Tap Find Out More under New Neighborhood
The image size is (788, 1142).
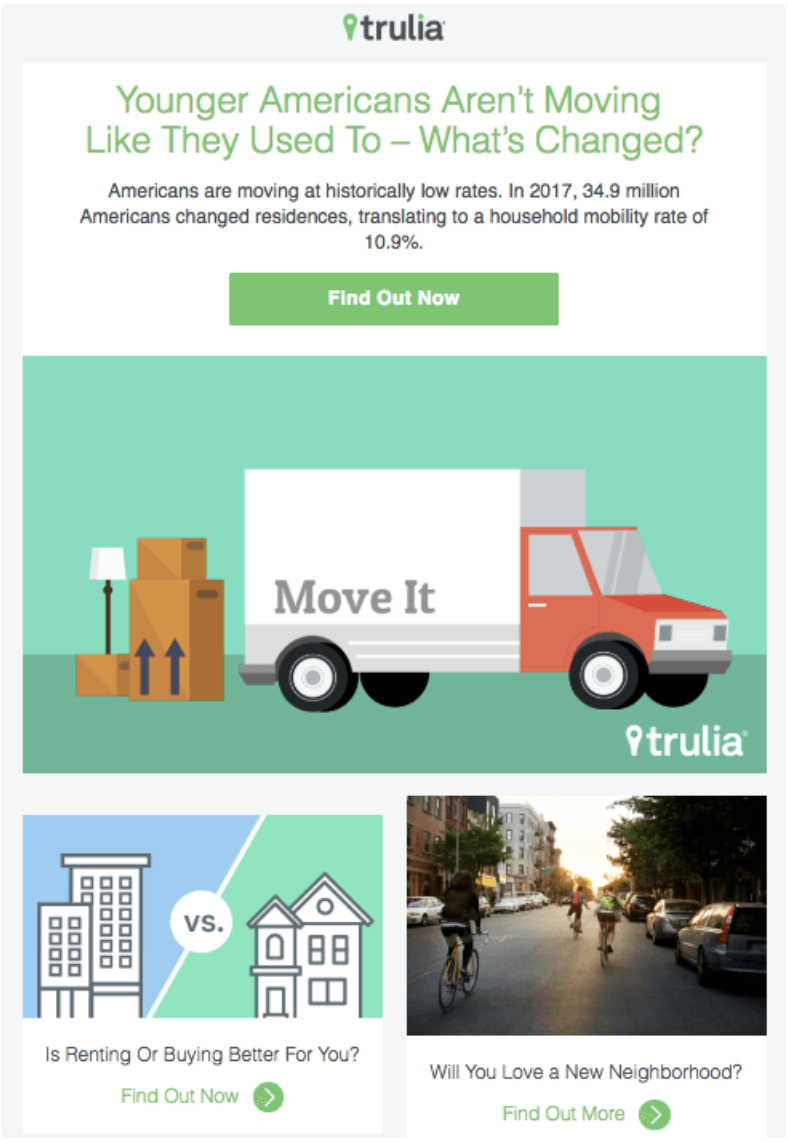(x=585, y=1113)
